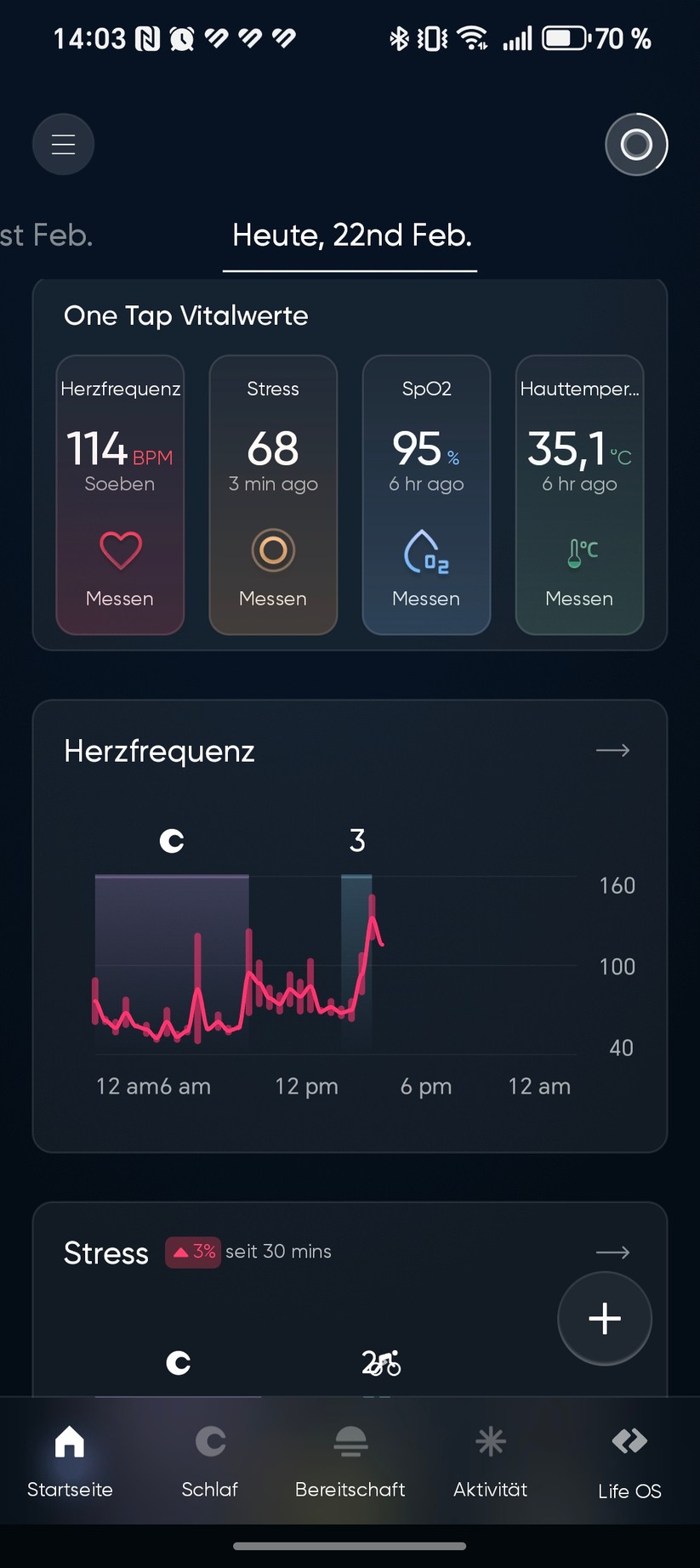700x1568 pixels.
Task: Open the hamburger menu at top left
Action: [63, 144]
